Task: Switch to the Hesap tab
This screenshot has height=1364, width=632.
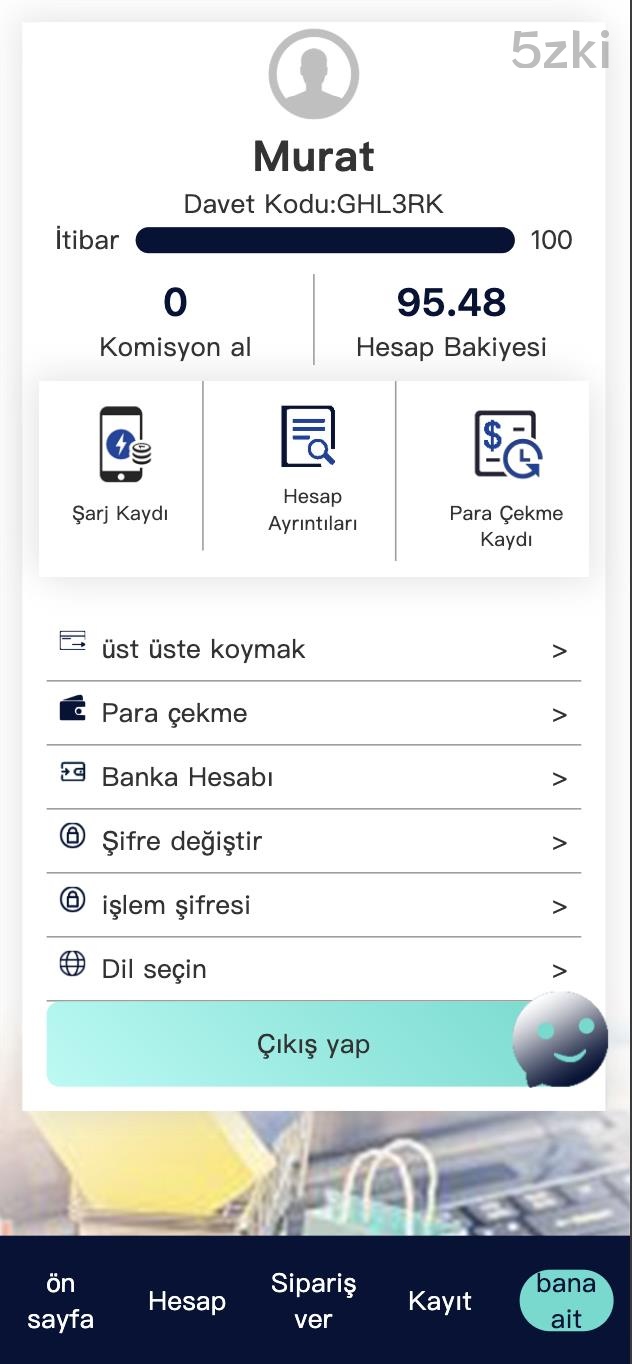Action: (x=187, y=1301)
